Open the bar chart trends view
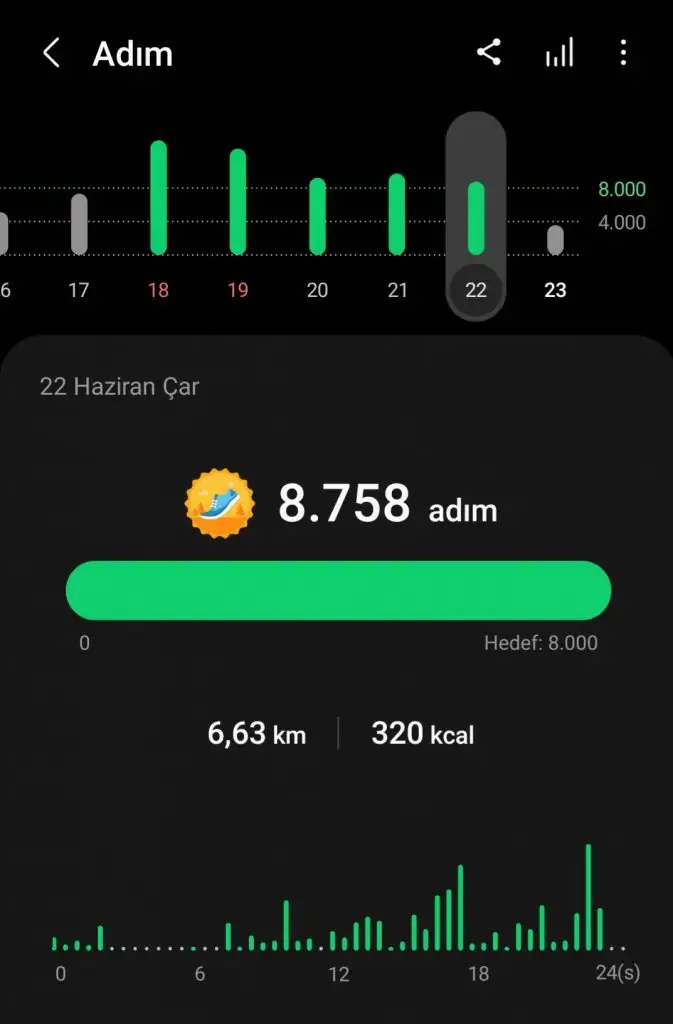 [559, 54]
